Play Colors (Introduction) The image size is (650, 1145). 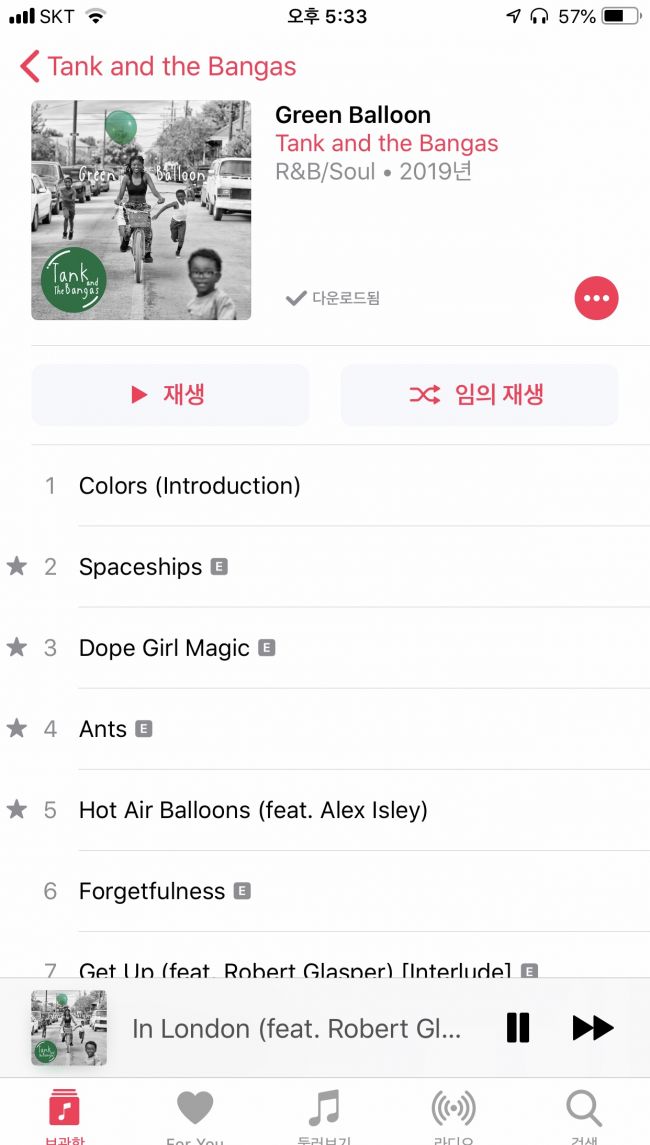[190, 486]
